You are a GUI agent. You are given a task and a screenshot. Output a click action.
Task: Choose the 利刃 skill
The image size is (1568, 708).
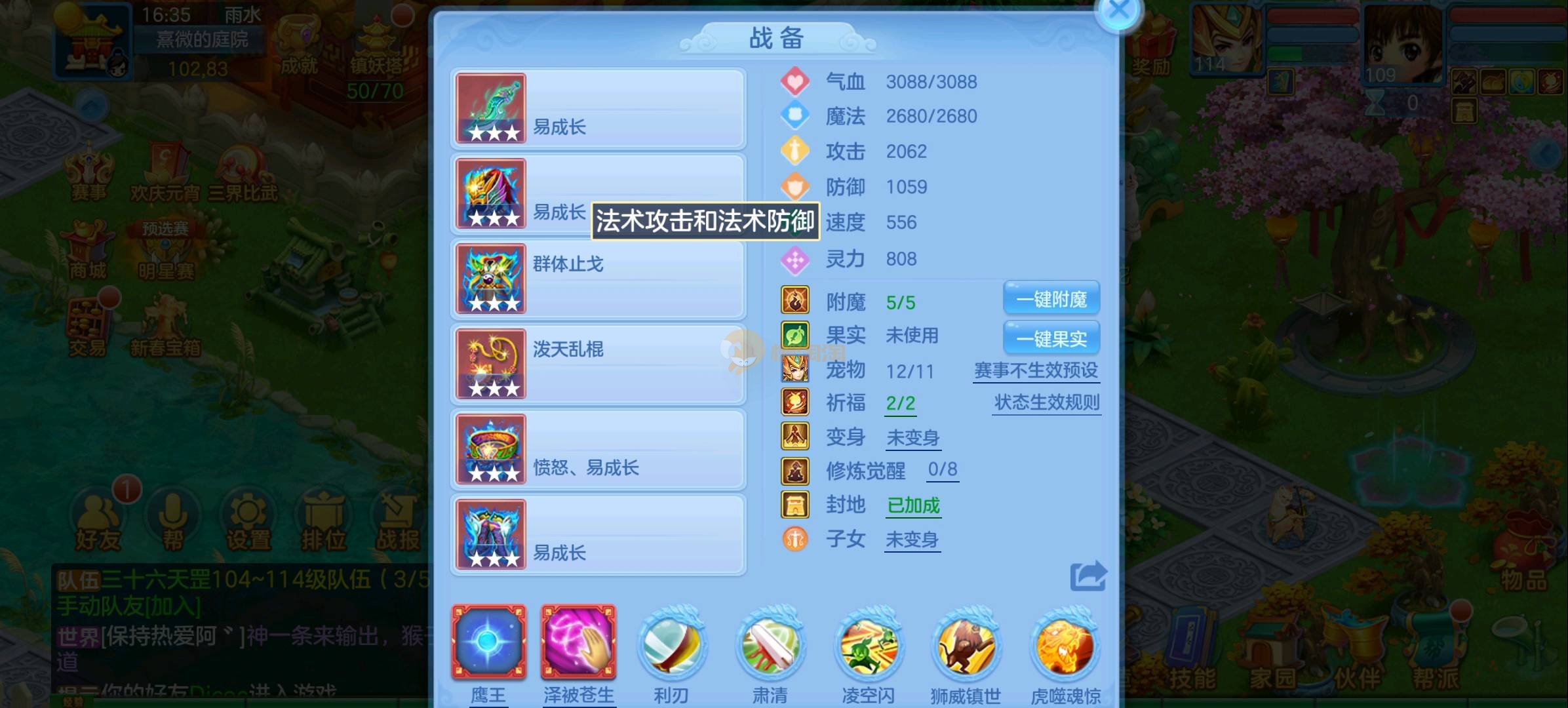point(671,646)
